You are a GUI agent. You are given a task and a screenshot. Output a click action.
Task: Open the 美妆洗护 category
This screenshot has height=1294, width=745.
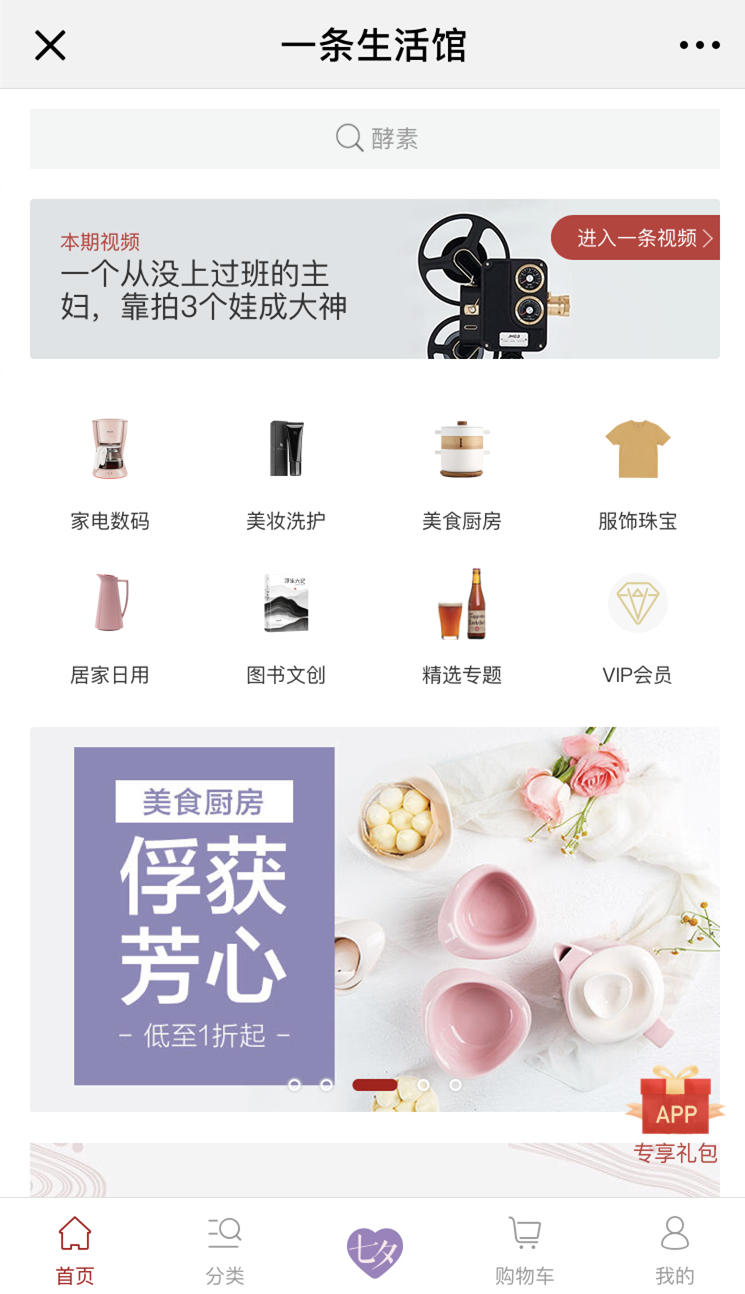[286, 470]
